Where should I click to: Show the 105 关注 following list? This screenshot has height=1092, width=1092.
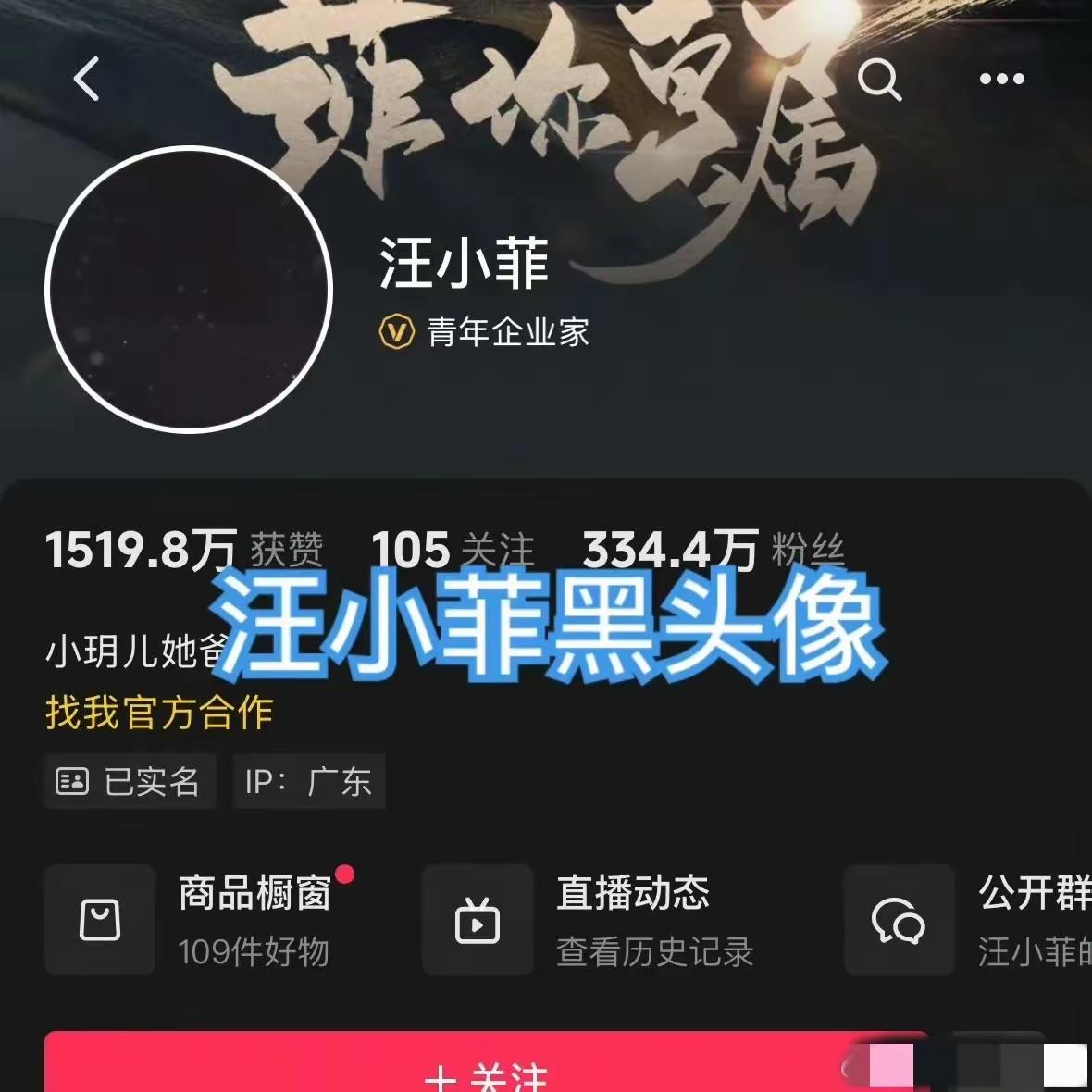point(452,550)
